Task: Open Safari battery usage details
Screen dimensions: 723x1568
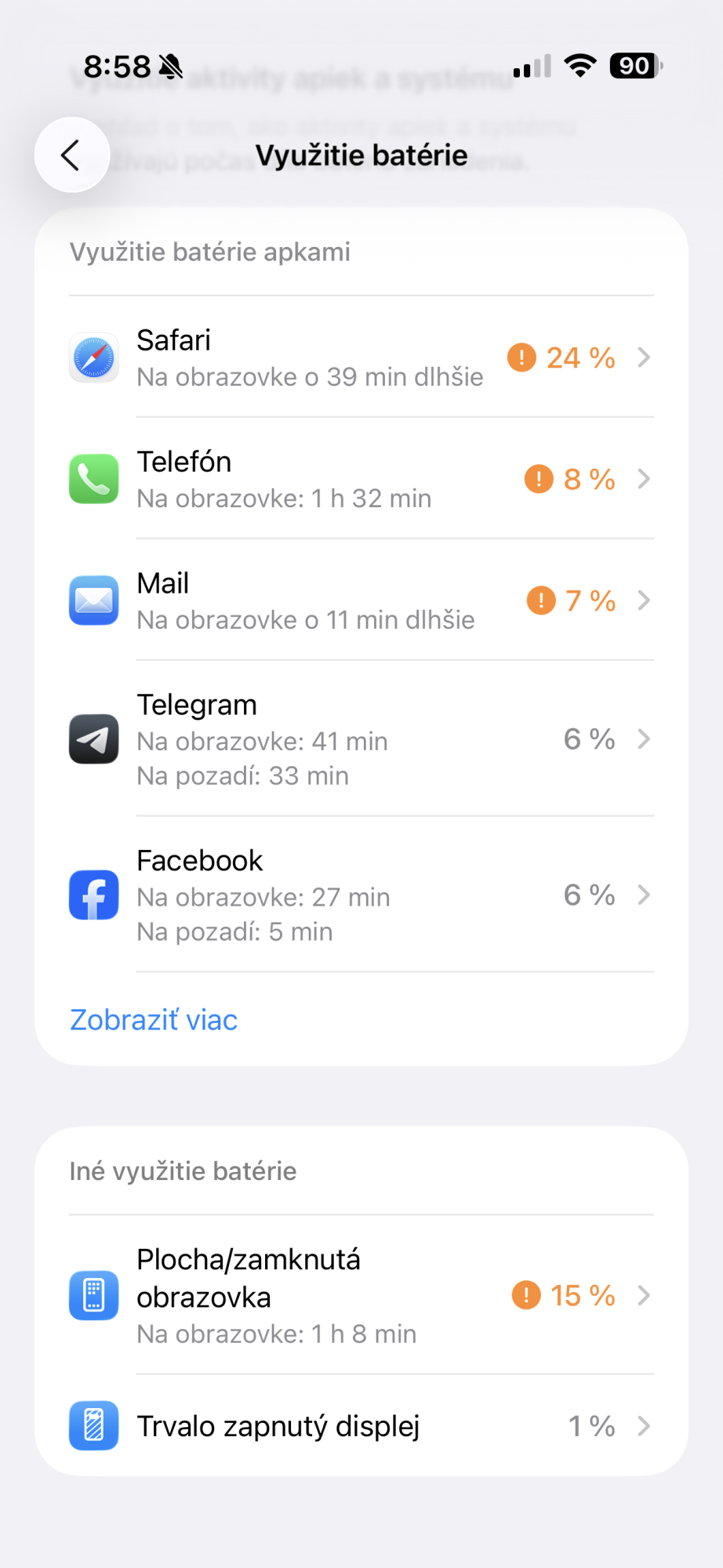Action: 361,358
